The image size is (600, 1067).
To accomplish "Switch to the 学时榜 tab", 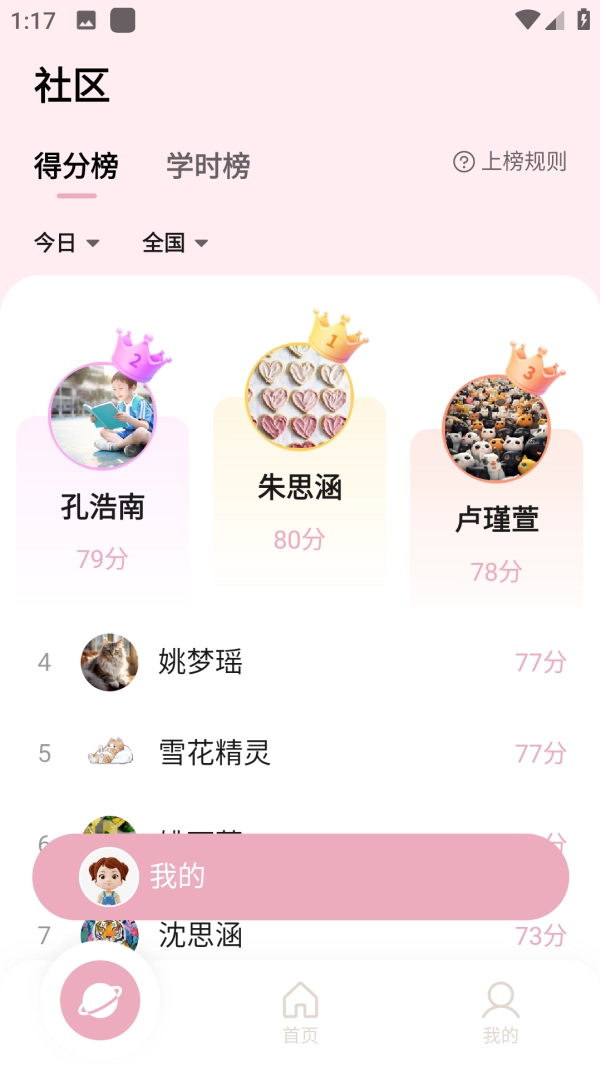I will pyautogui.click(x=208, y=166).
